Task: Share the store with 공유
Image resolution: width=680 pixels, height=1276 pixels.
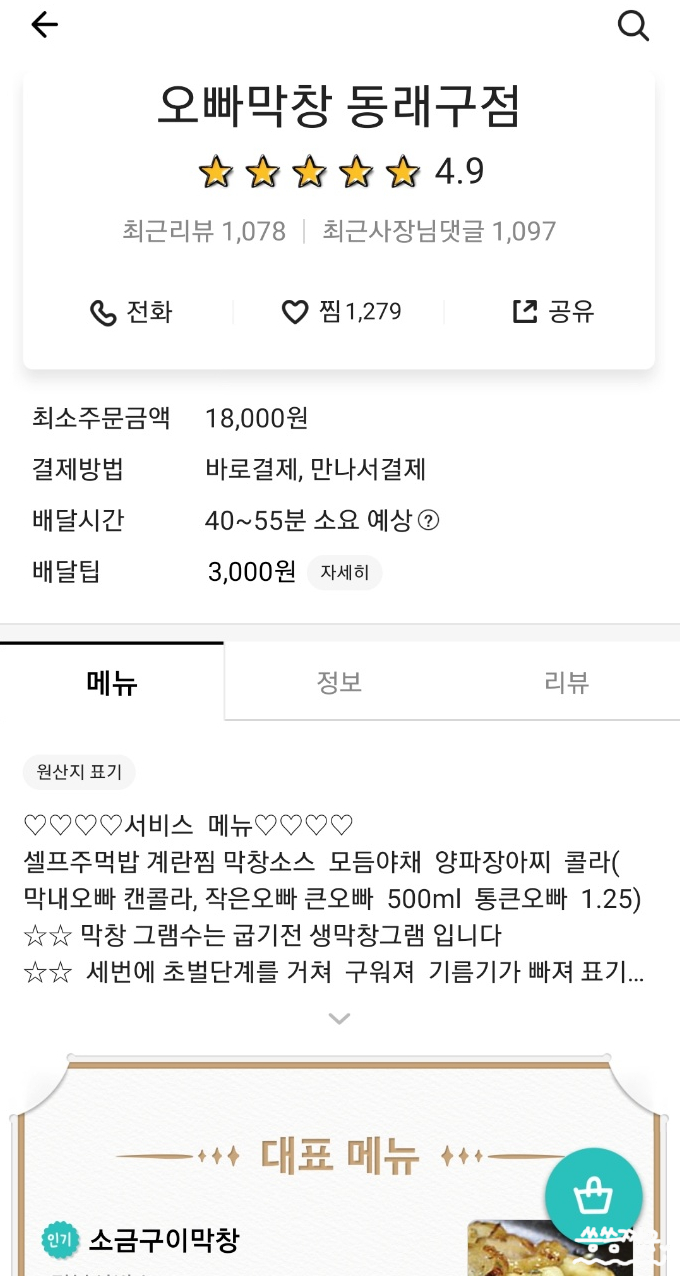Action: tap(553, 312)
